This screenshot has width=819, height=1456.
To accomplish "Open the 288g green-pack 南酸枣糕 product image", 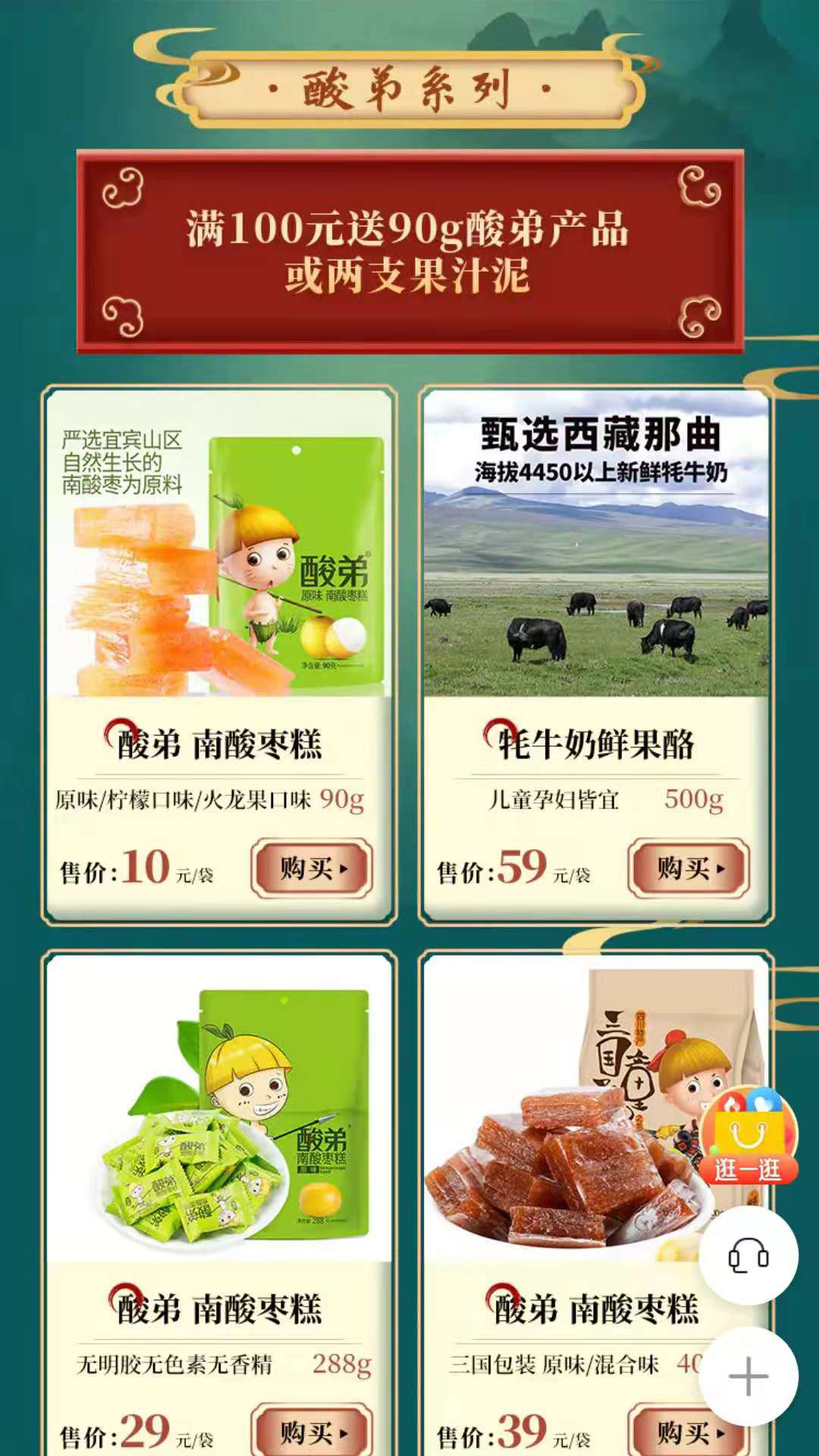I will point(219,1109).
